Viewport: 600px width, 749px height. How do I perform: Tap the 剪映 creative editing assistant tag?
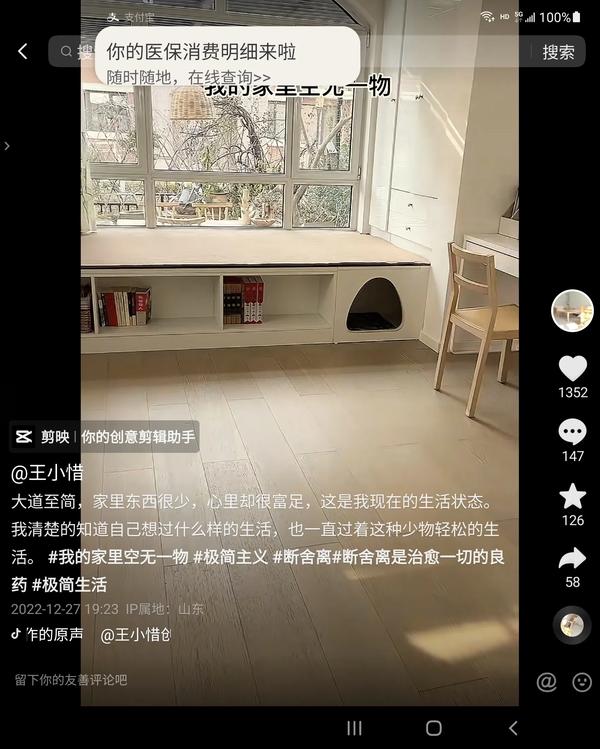105,437
